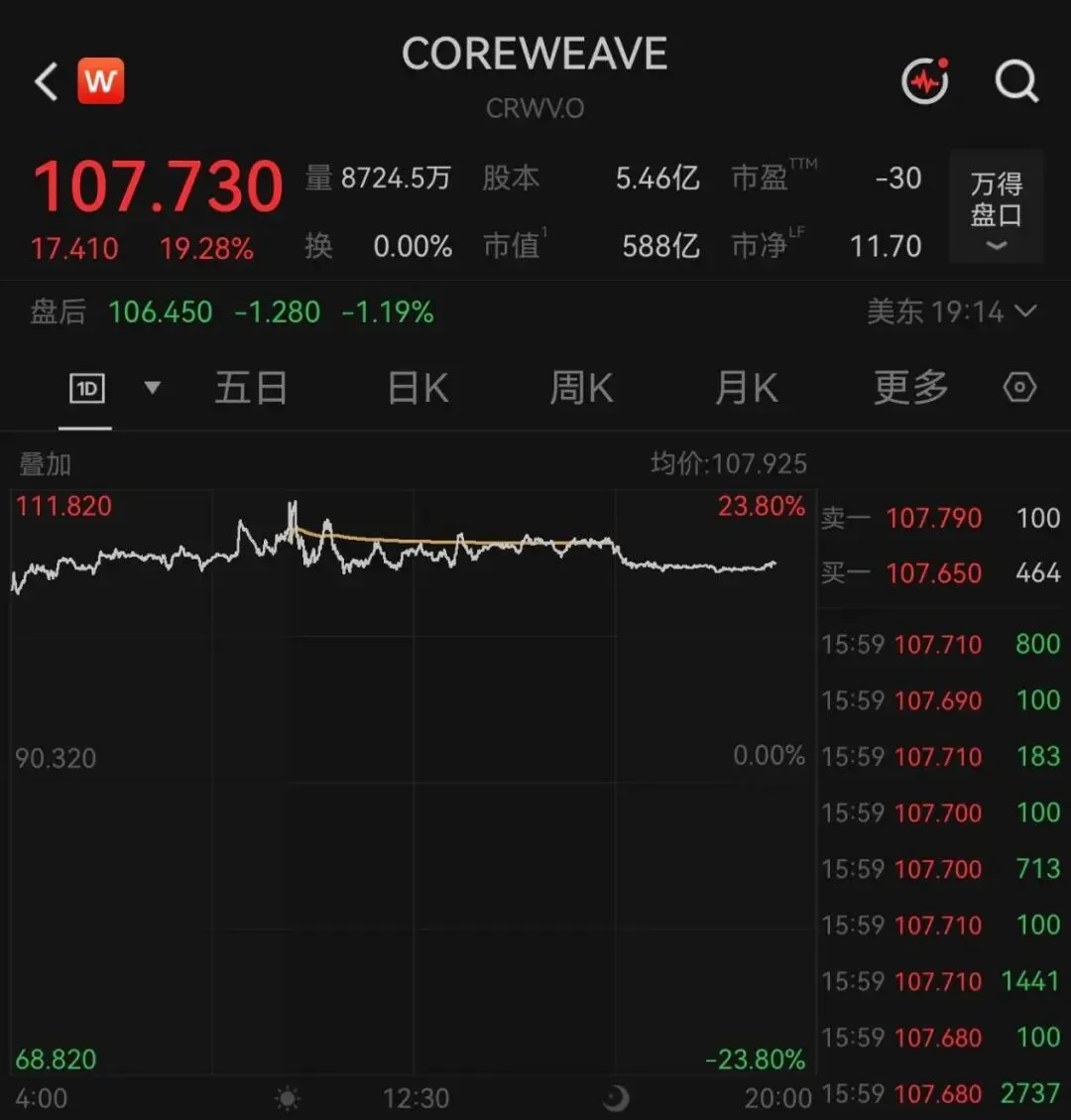1071x1120 pixels.
Task: Switch to the 周K chart tab
Action: coord(581,389)
